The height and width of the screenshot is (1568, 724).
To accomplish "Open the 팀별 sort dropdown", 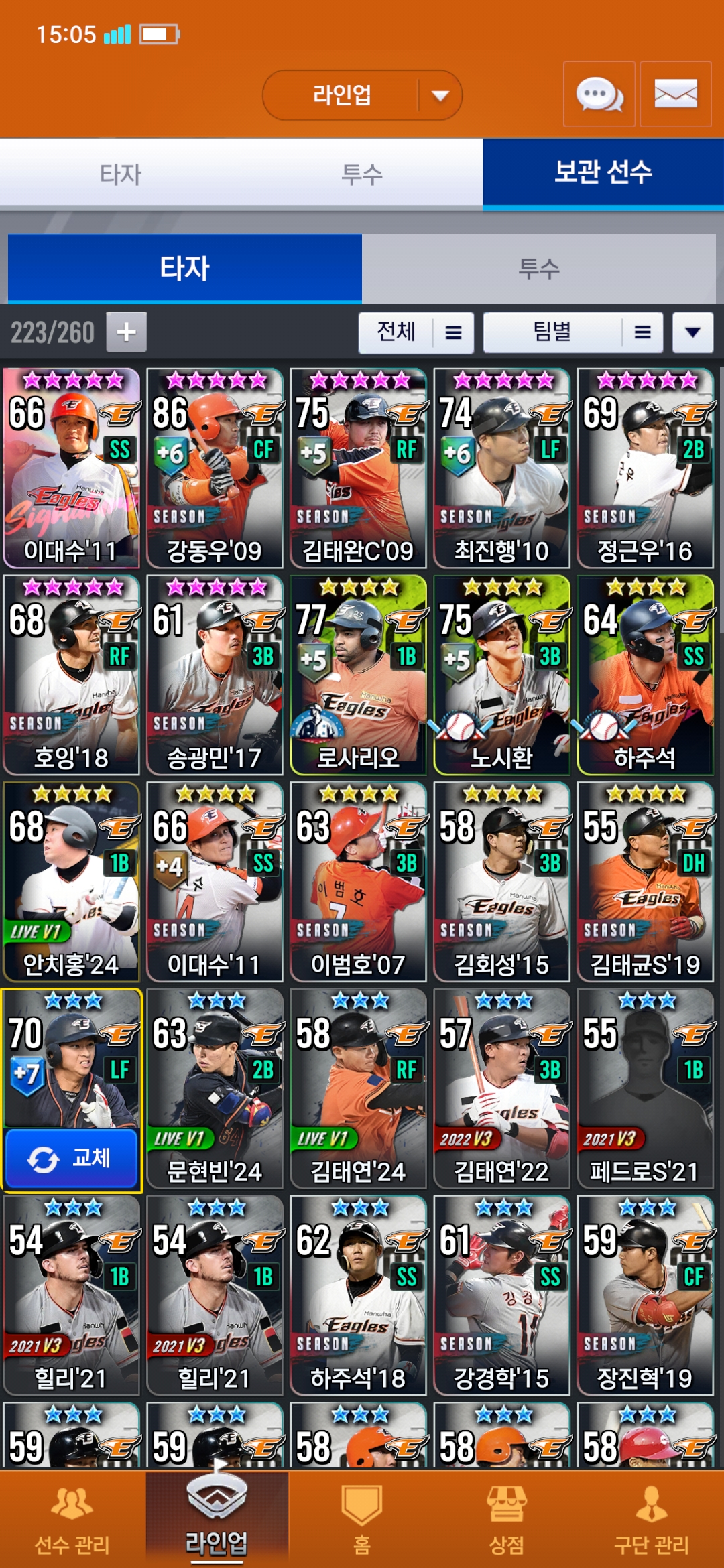I will coord(572,332).
